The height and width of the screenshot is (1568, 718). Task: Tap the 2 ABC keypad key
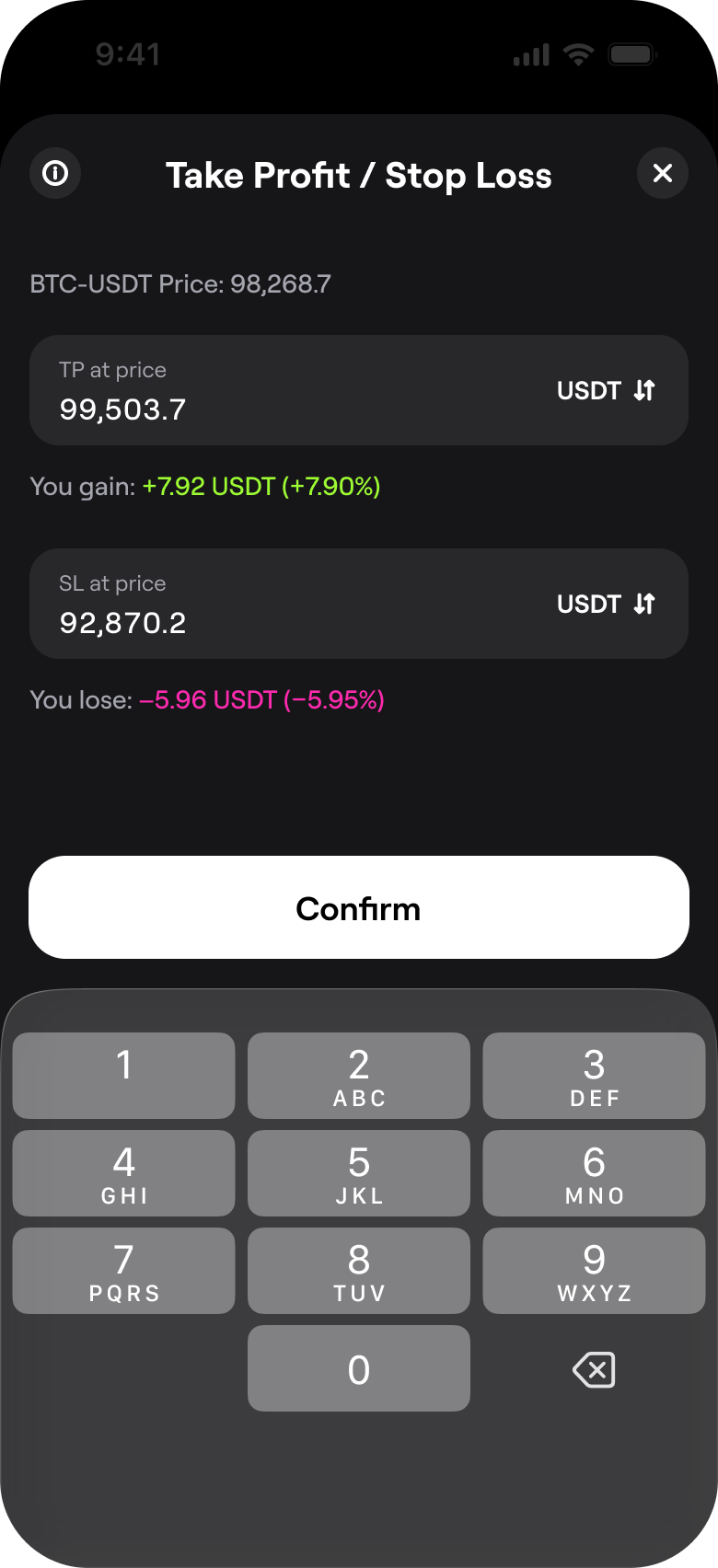[x=358, y=1075]
